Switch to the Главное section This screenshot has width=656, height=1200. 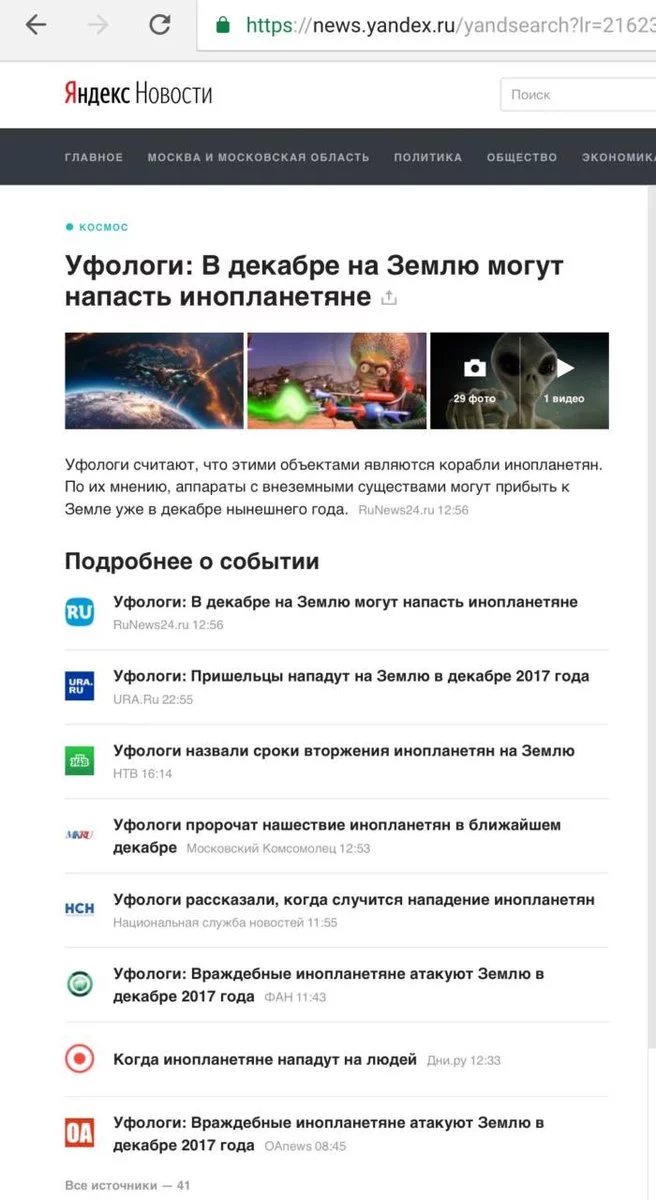[94, 157]
